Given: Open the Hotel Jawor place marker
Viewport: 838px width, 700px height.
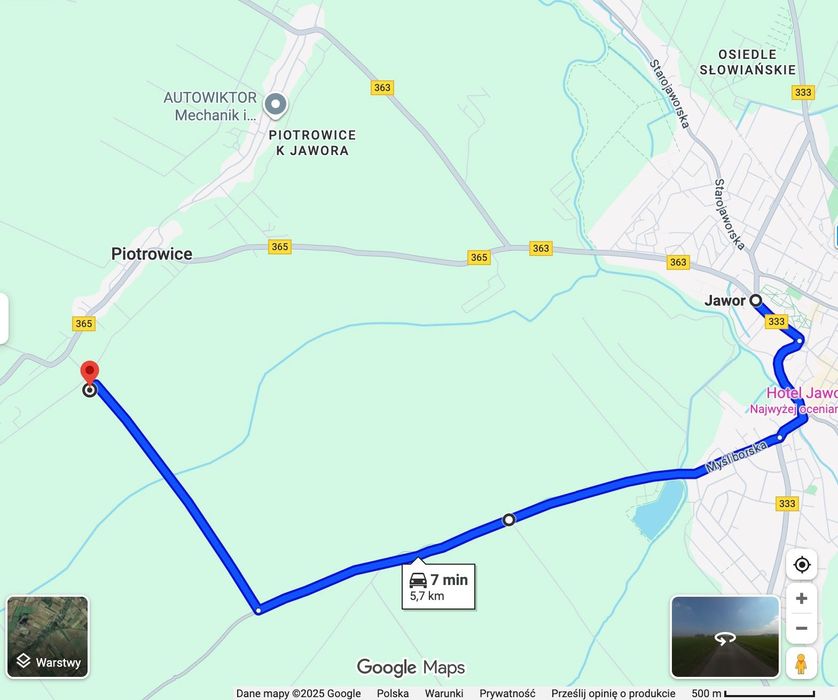Looking at the screenshot, I should click(x=800, y=393).
